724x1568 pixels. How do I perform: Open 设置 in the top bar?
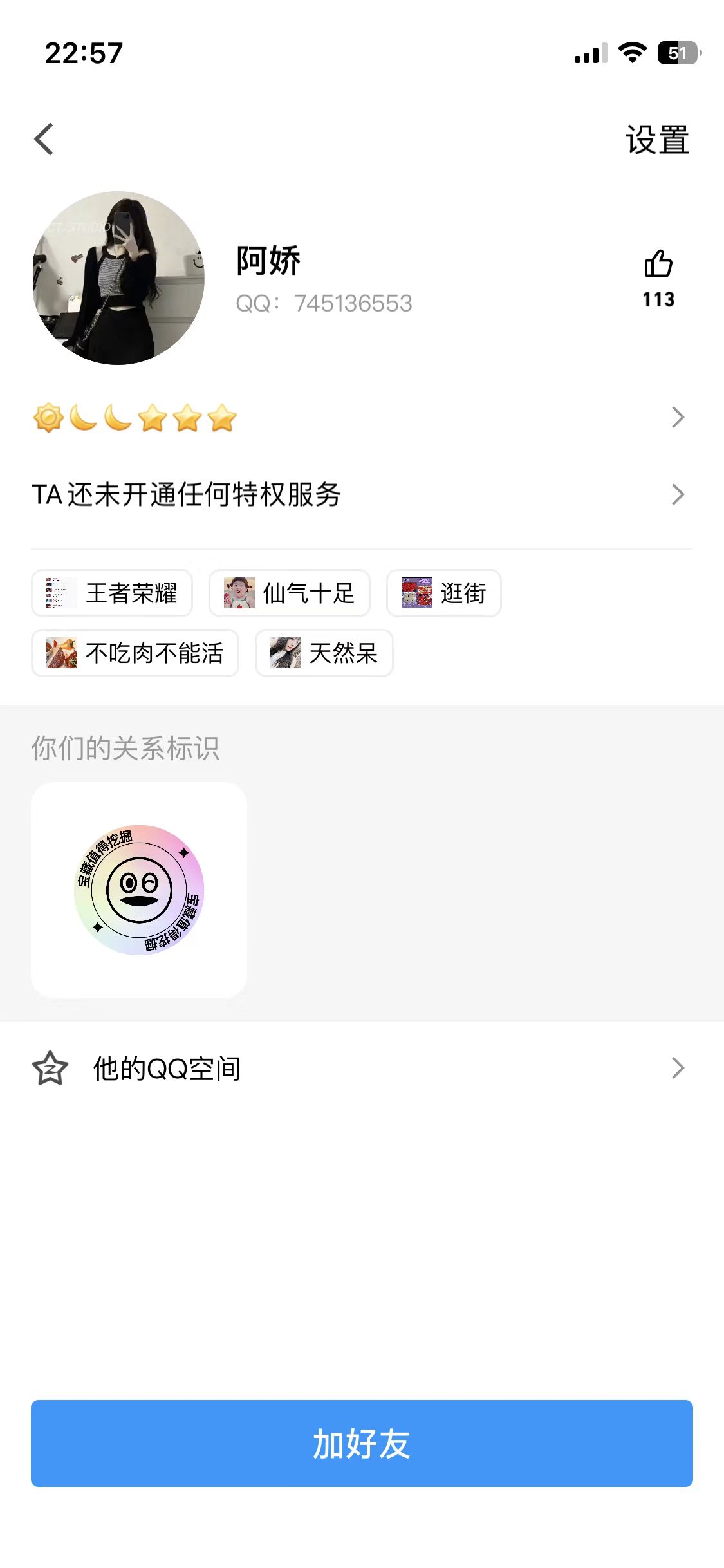coord(656,140)
